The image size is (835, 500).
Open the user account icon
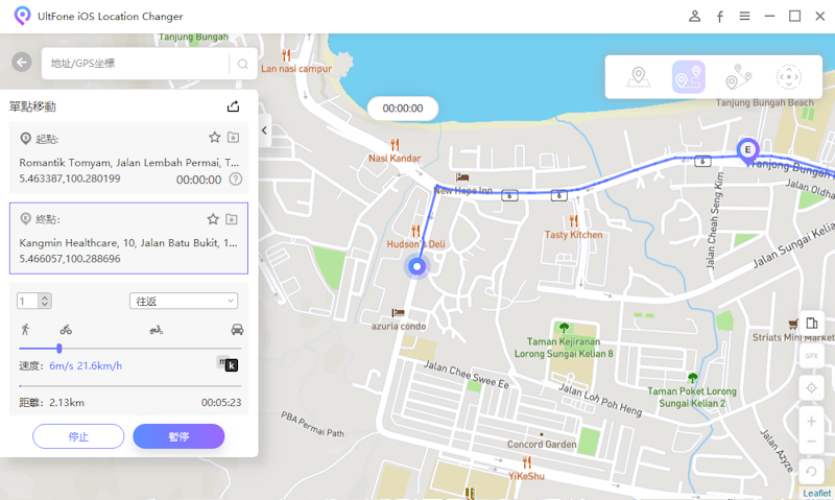[x=695, y=16]
